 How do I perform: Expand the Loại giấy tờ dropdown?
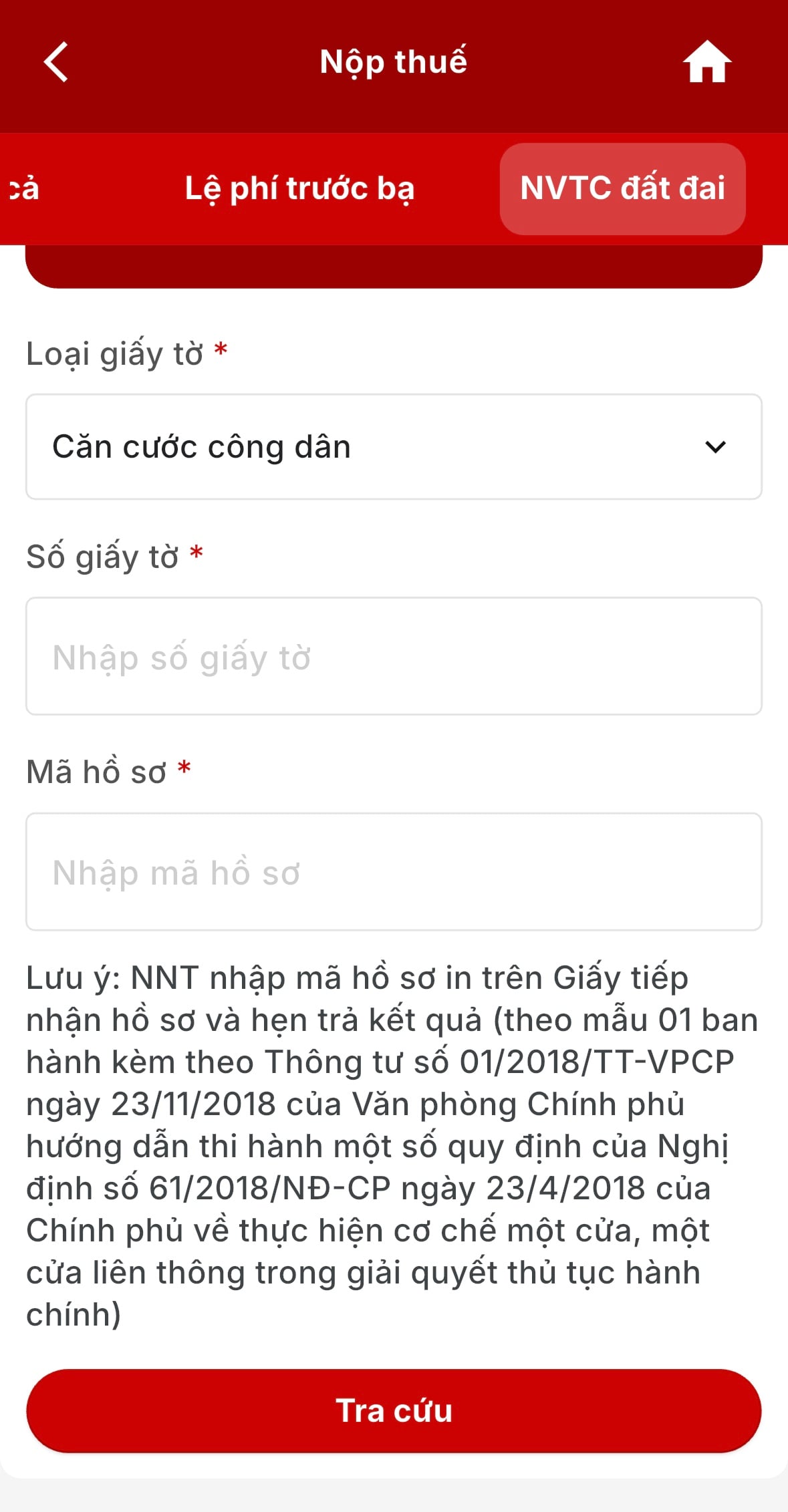point(394,446)
